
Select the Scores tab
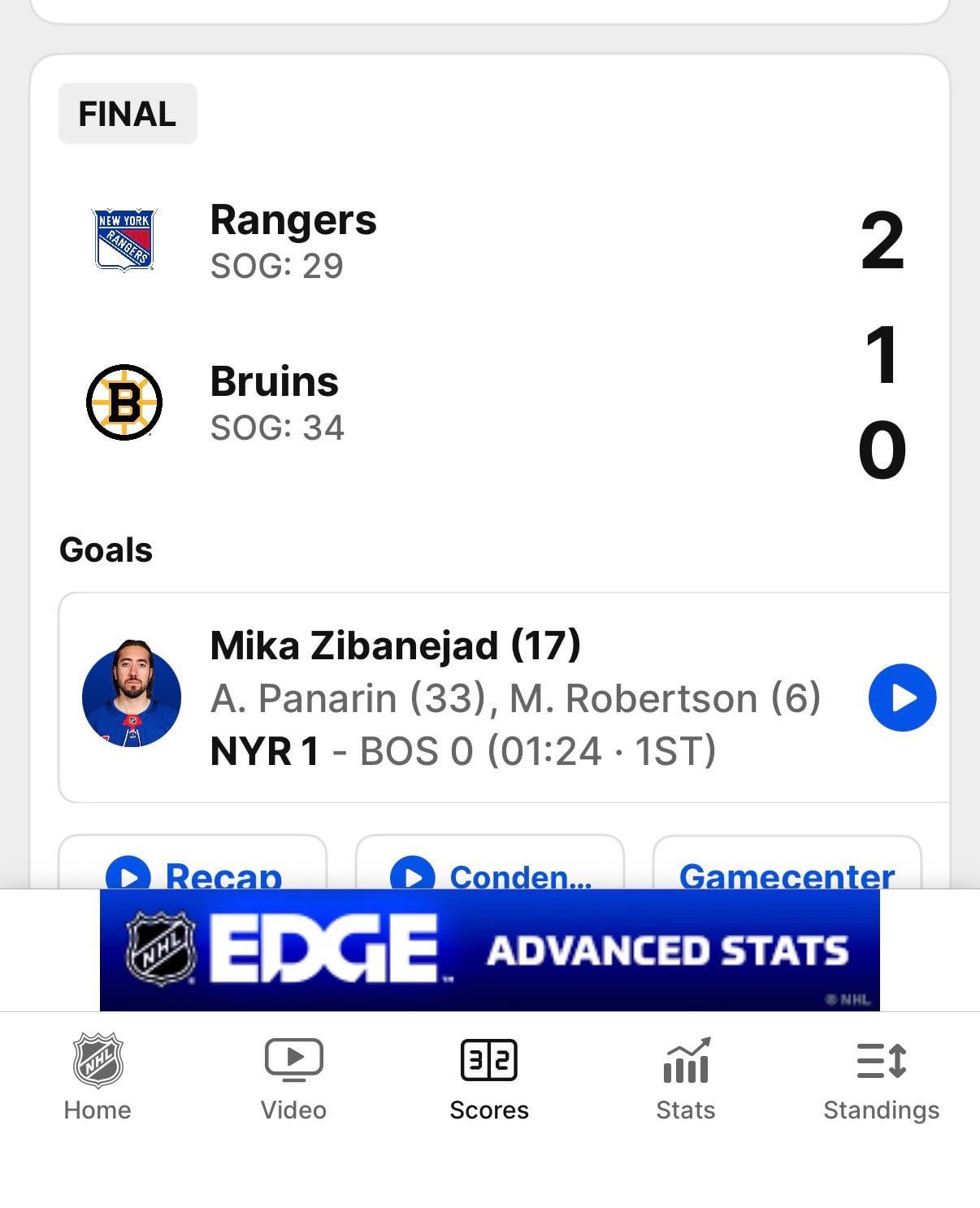(489, 1077)
